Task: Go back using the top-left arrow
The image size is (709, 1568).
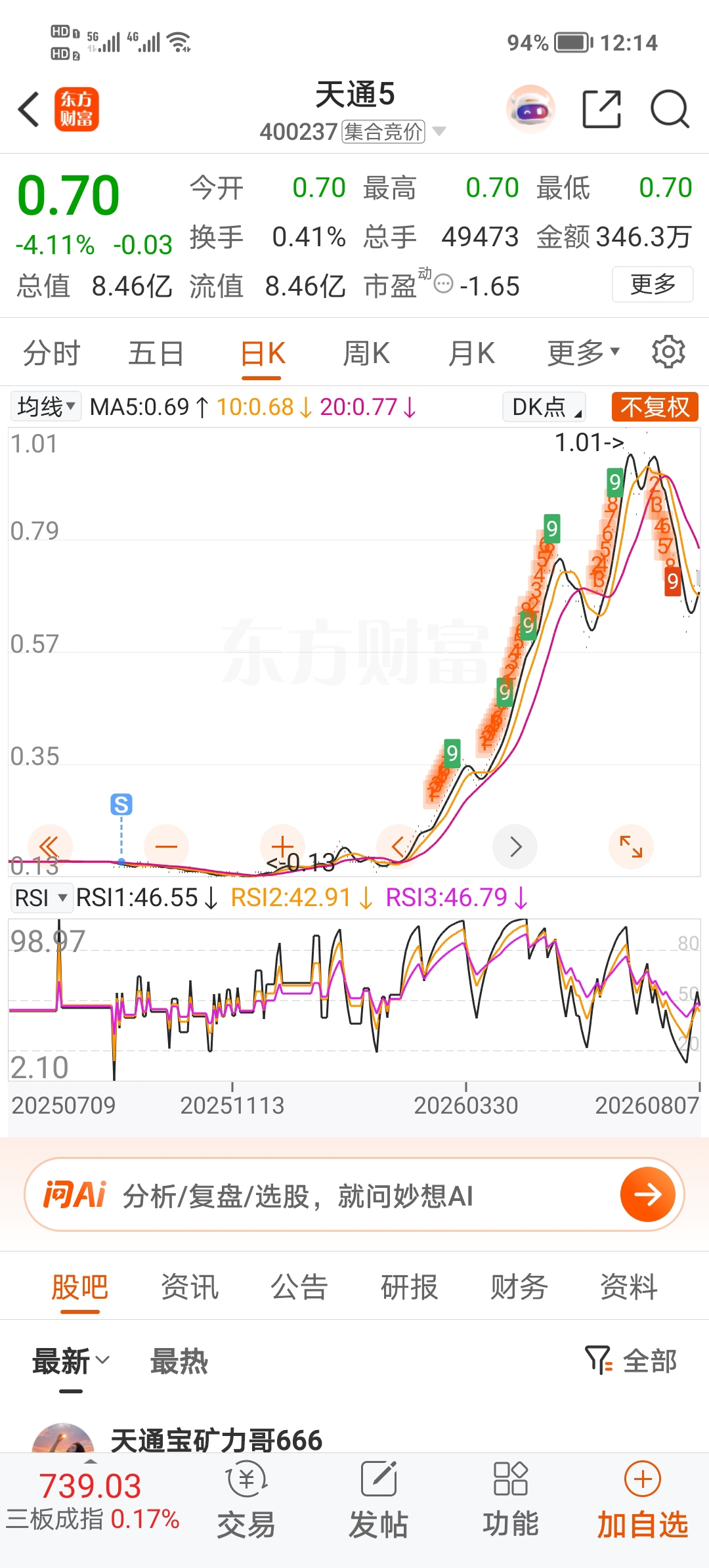Action: [29, 109]
